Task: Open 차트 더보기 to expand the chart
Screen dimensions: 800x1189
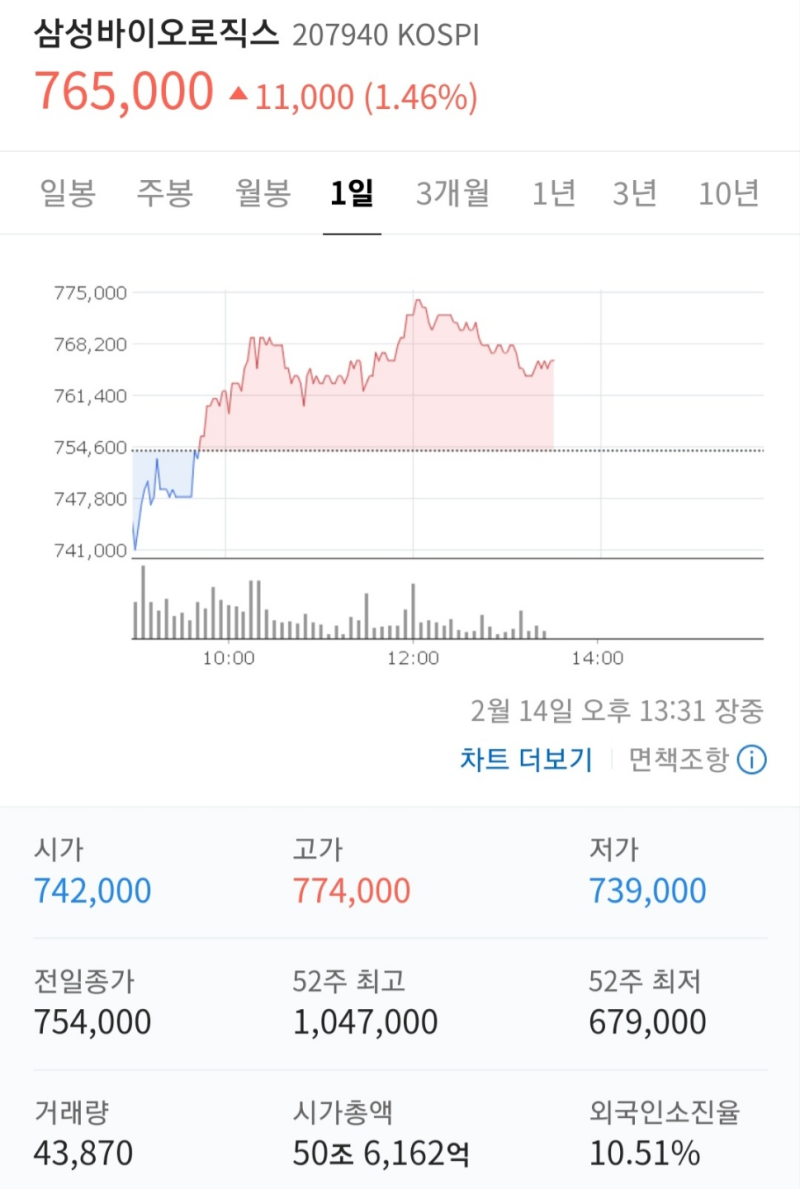Action: (524, 760)
